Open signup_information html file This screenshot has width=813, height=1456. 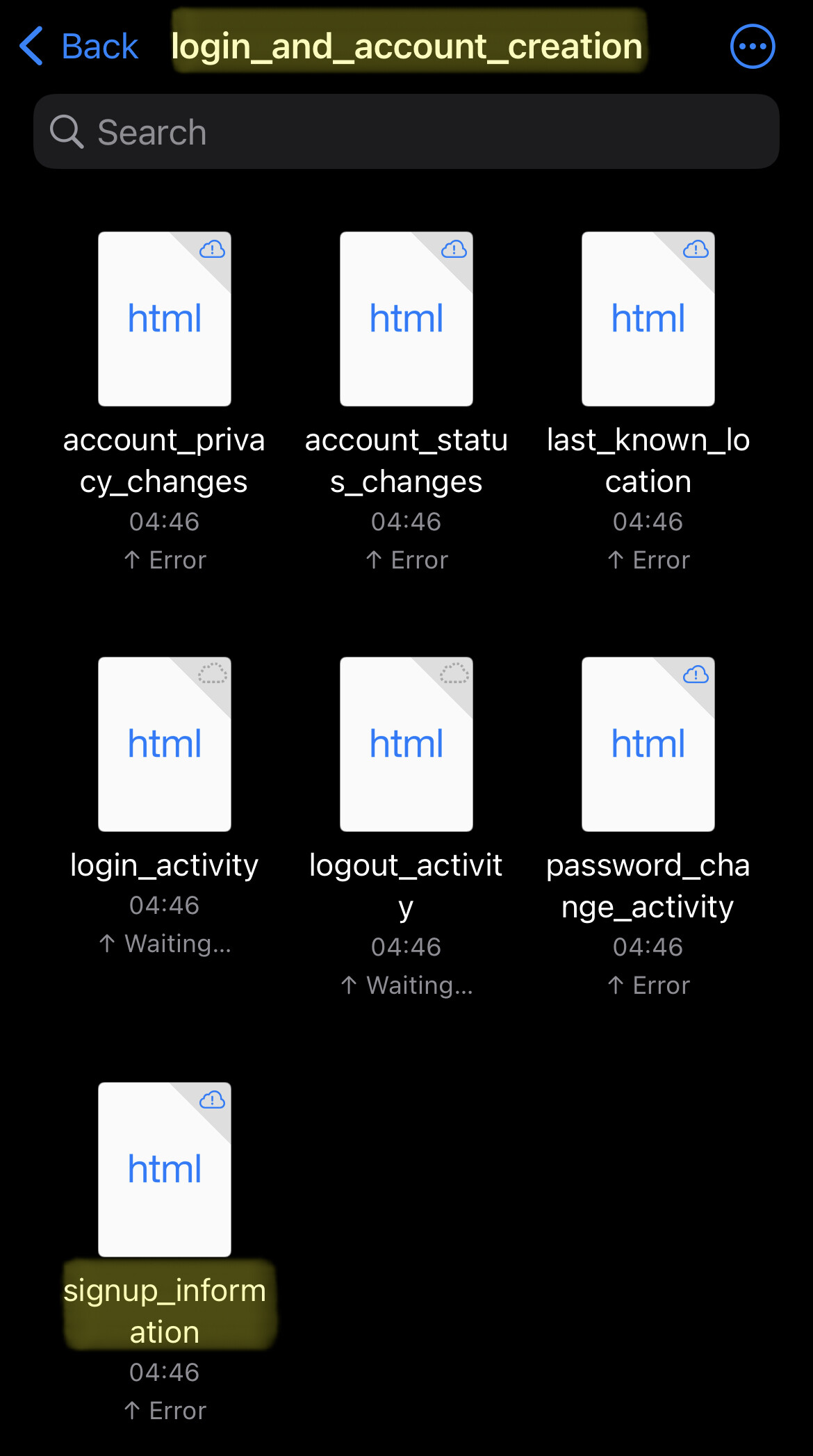[165, 1170]
